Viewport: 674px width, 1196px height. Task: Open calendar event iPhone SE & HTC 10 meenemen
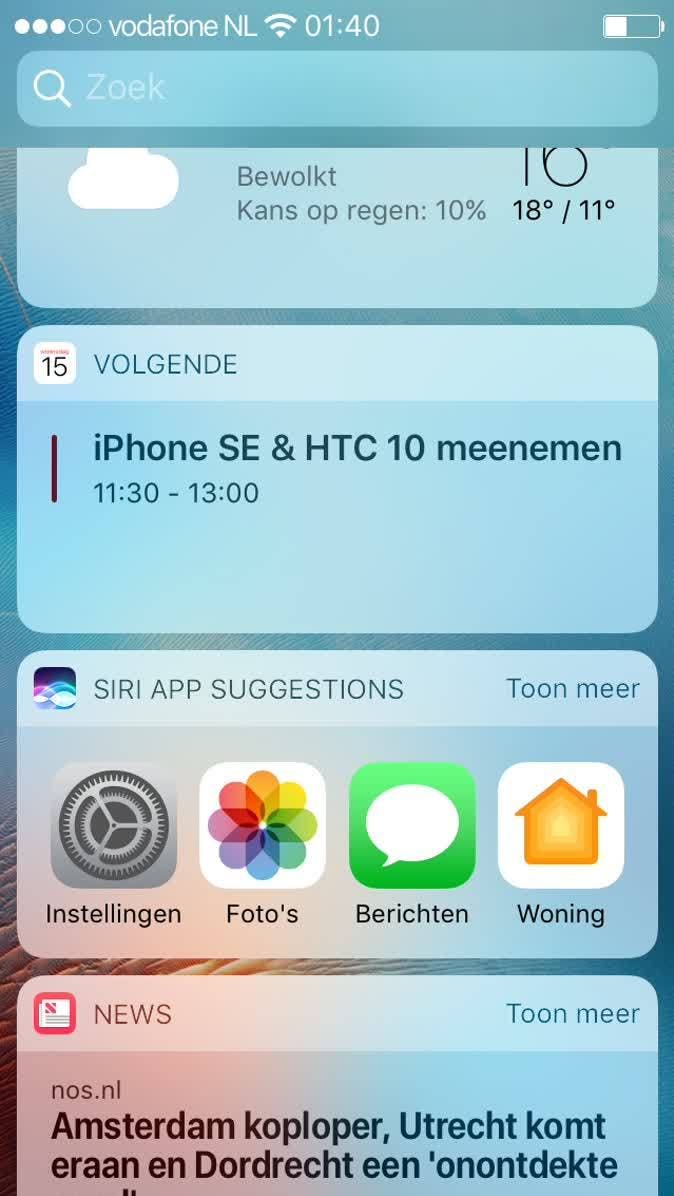pyautogui.click(x=357, y=466)
